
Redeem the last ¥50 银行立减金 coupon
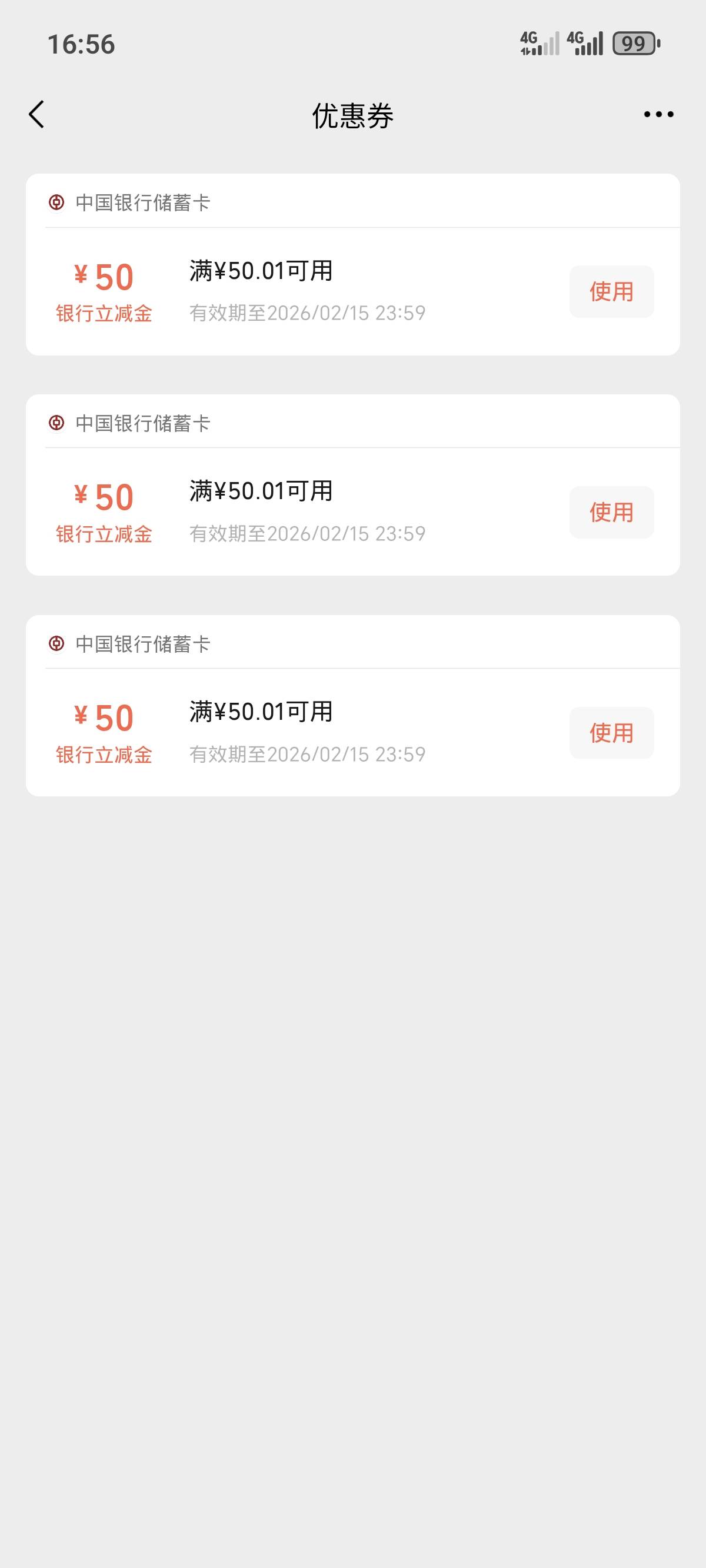[611, 733]
